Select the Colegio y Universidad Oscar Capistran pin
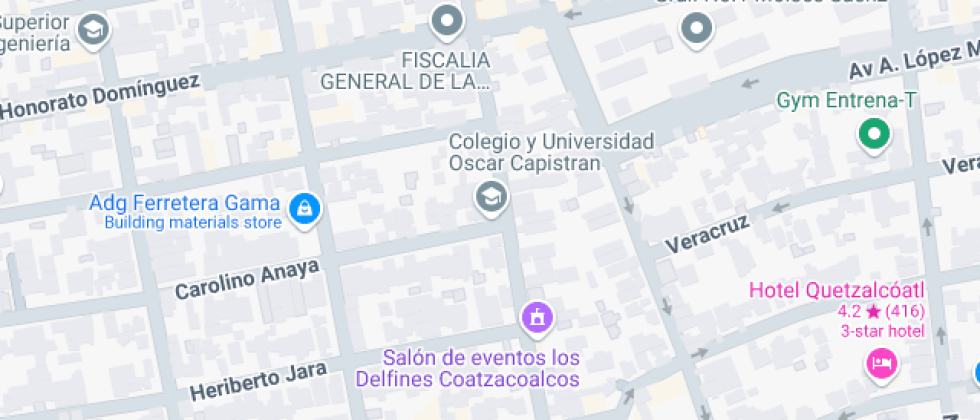980x420 pixels. pos(490,197)
